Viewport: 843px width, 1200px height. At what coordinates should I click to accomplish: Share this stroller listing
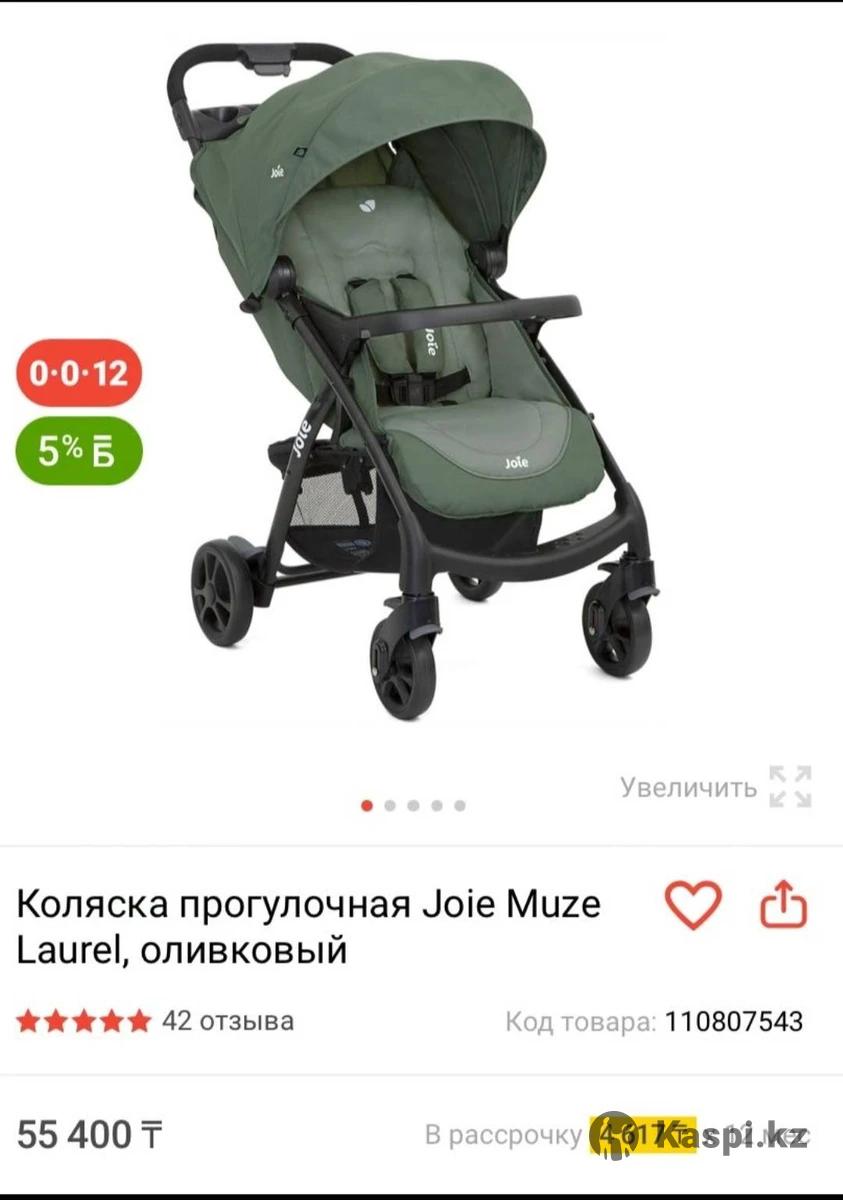[784, 905]
